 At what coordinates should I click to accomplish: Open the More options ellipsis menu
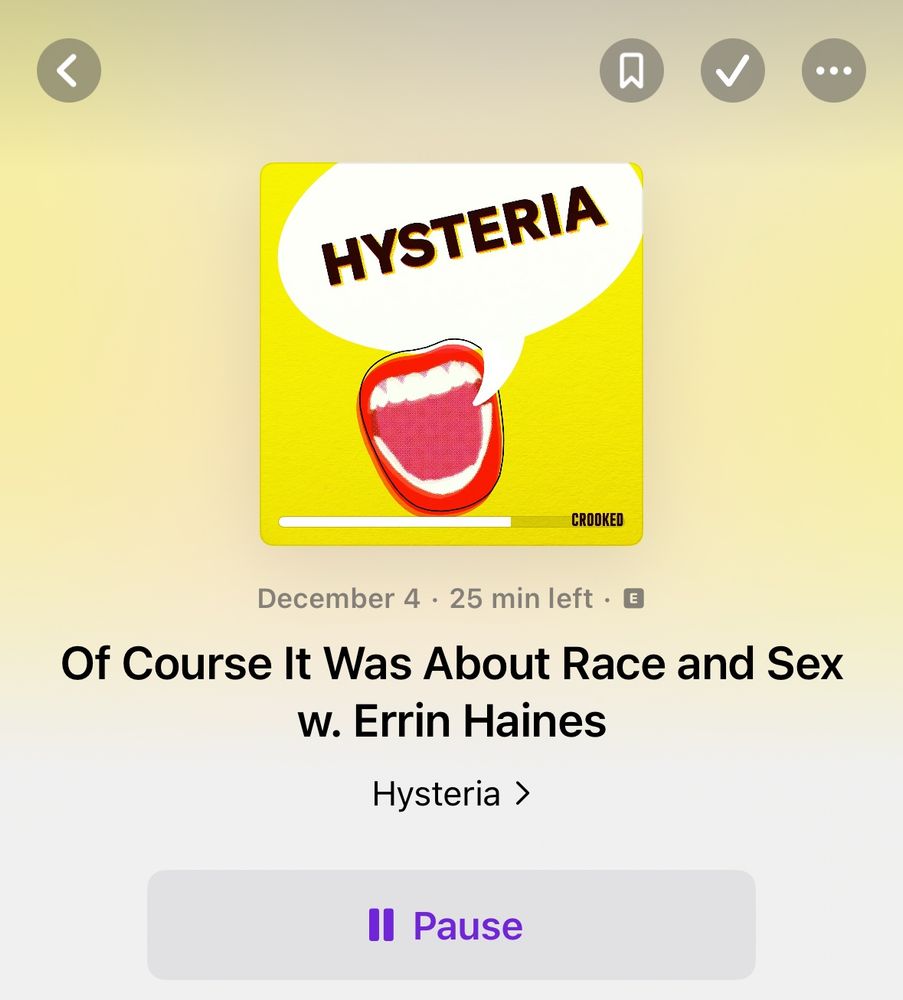(833, 70)
